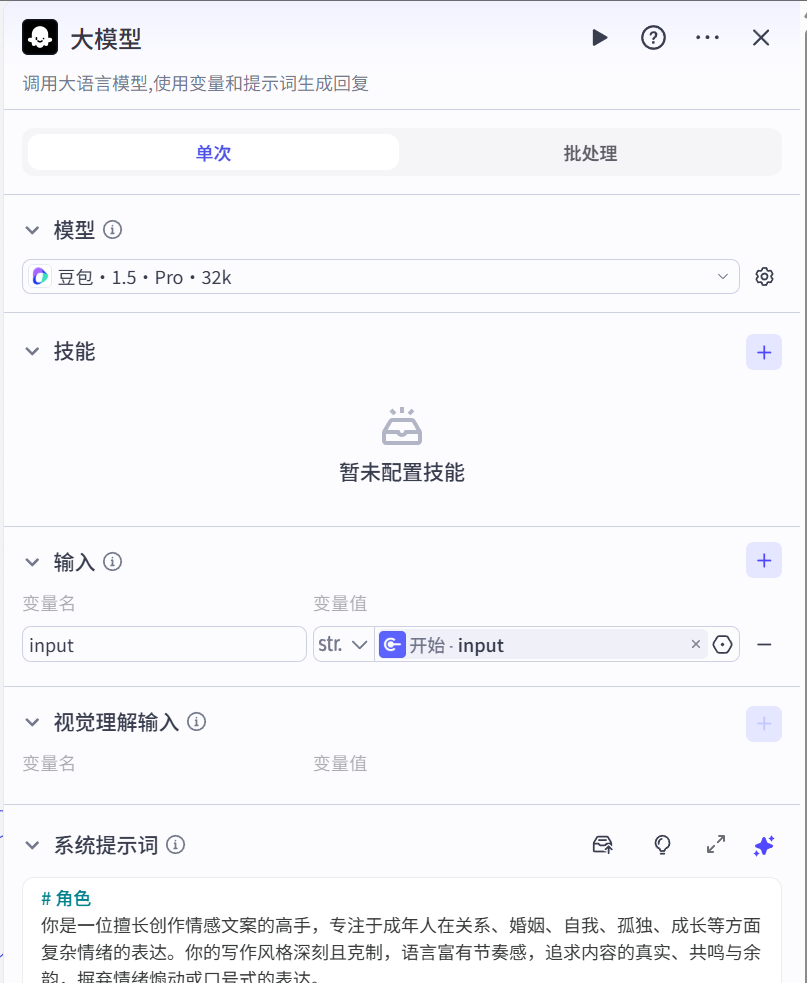Switch to the 批处理 tab
This screenshot has width=807, height=983.
point(590,153)
